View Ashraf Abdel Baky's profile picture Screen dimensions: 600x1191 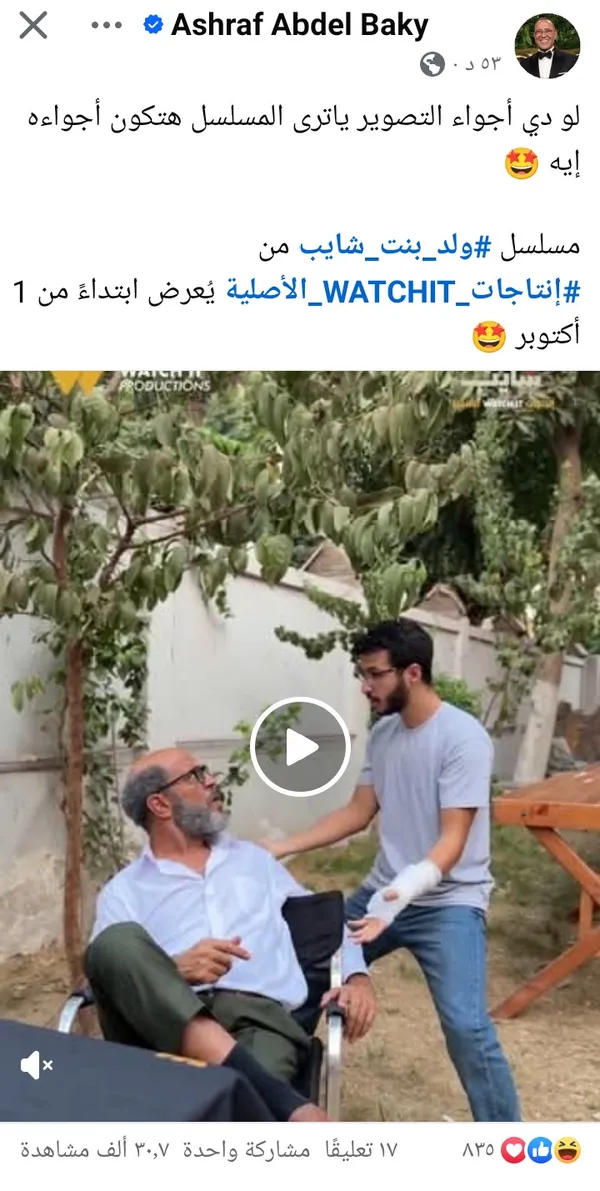(547, 47)
